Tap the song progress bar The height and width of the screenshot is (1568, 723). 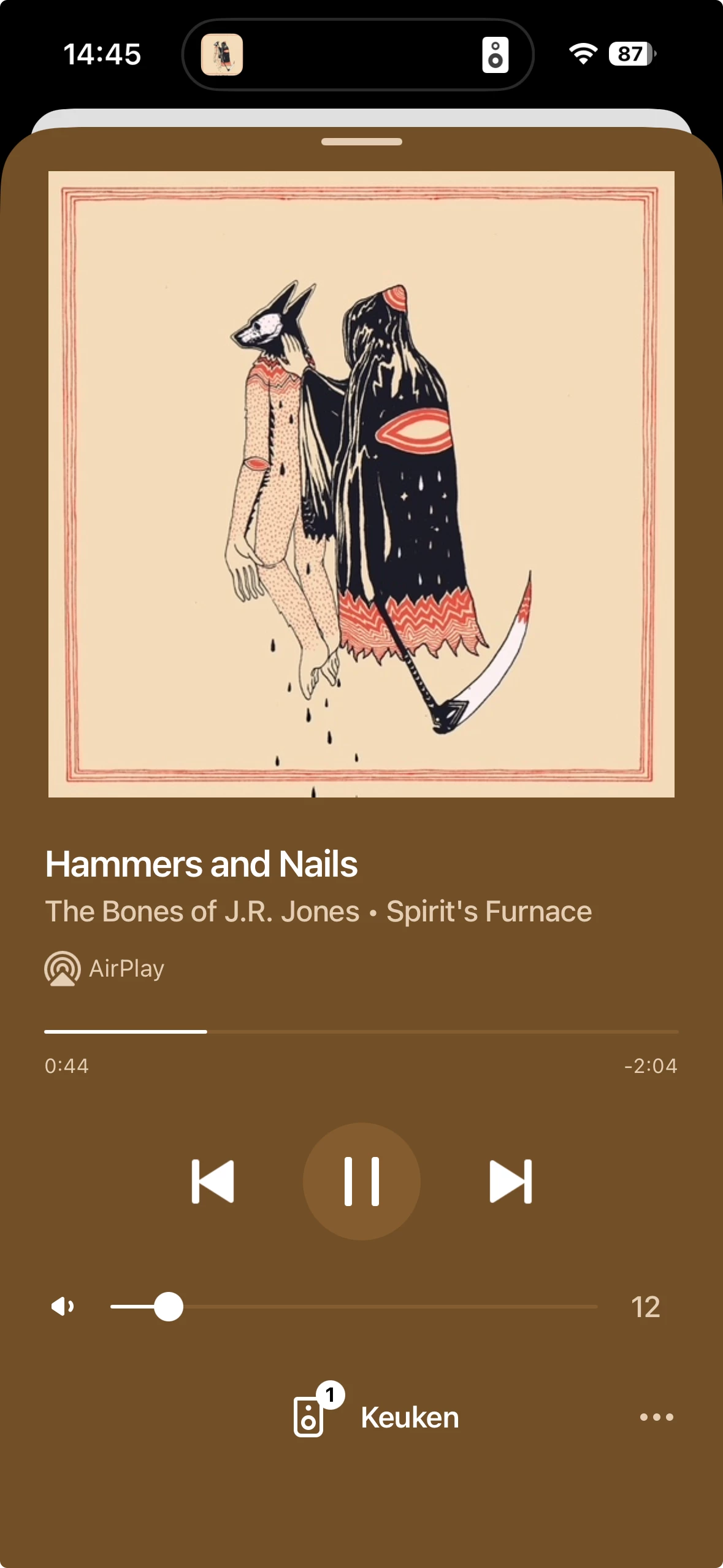(361, 1032)
